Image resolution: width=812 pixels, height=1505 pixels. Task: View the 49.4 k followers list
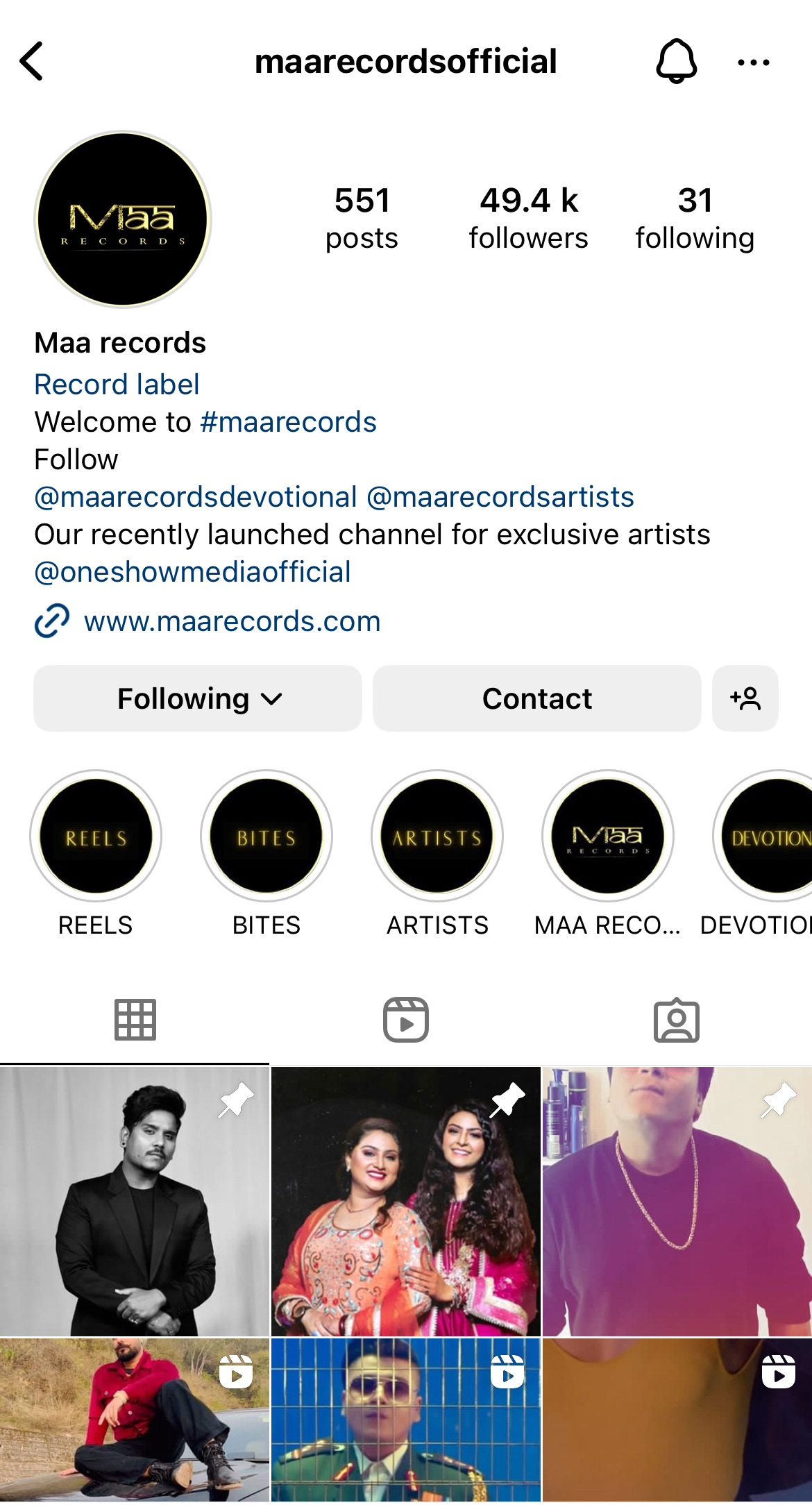(528, 218)
